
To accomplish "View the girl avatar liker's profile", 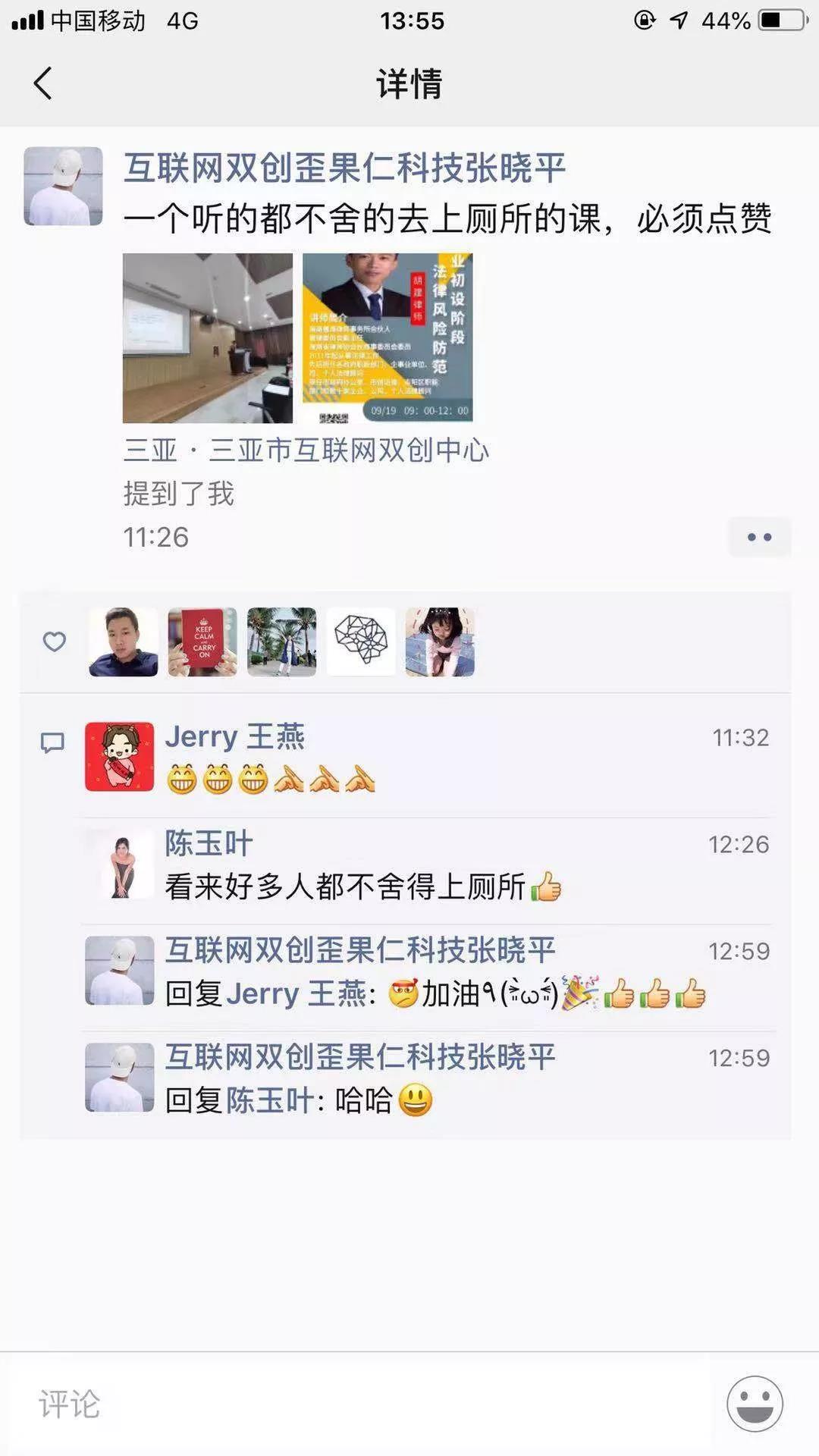I will pos(440,642).
